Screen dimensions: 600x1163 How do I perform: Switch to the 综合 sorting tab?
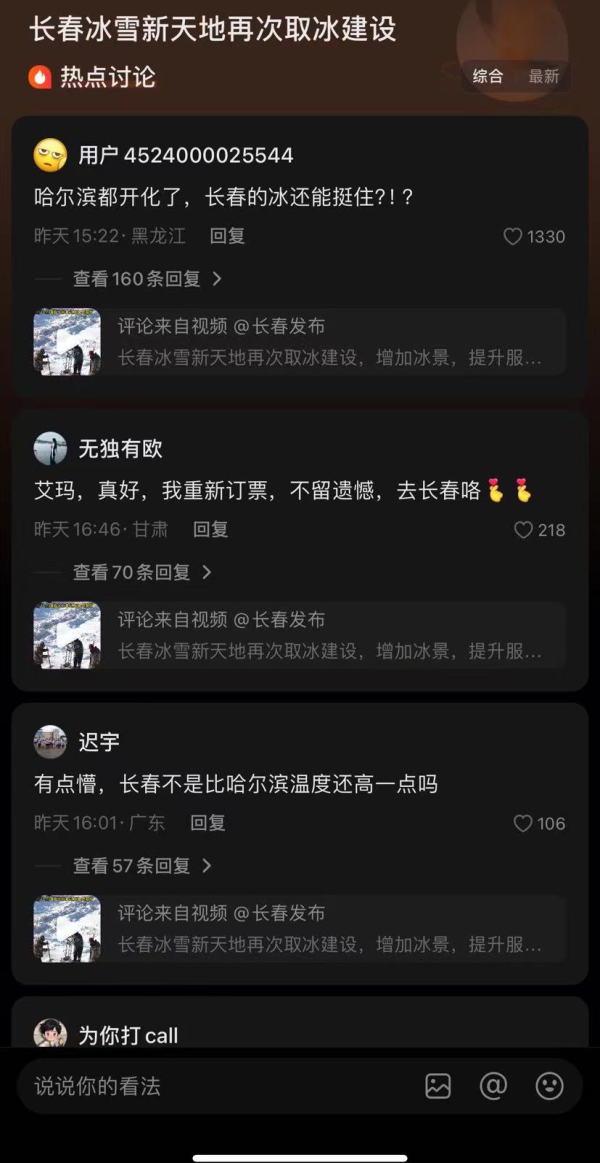488,77
